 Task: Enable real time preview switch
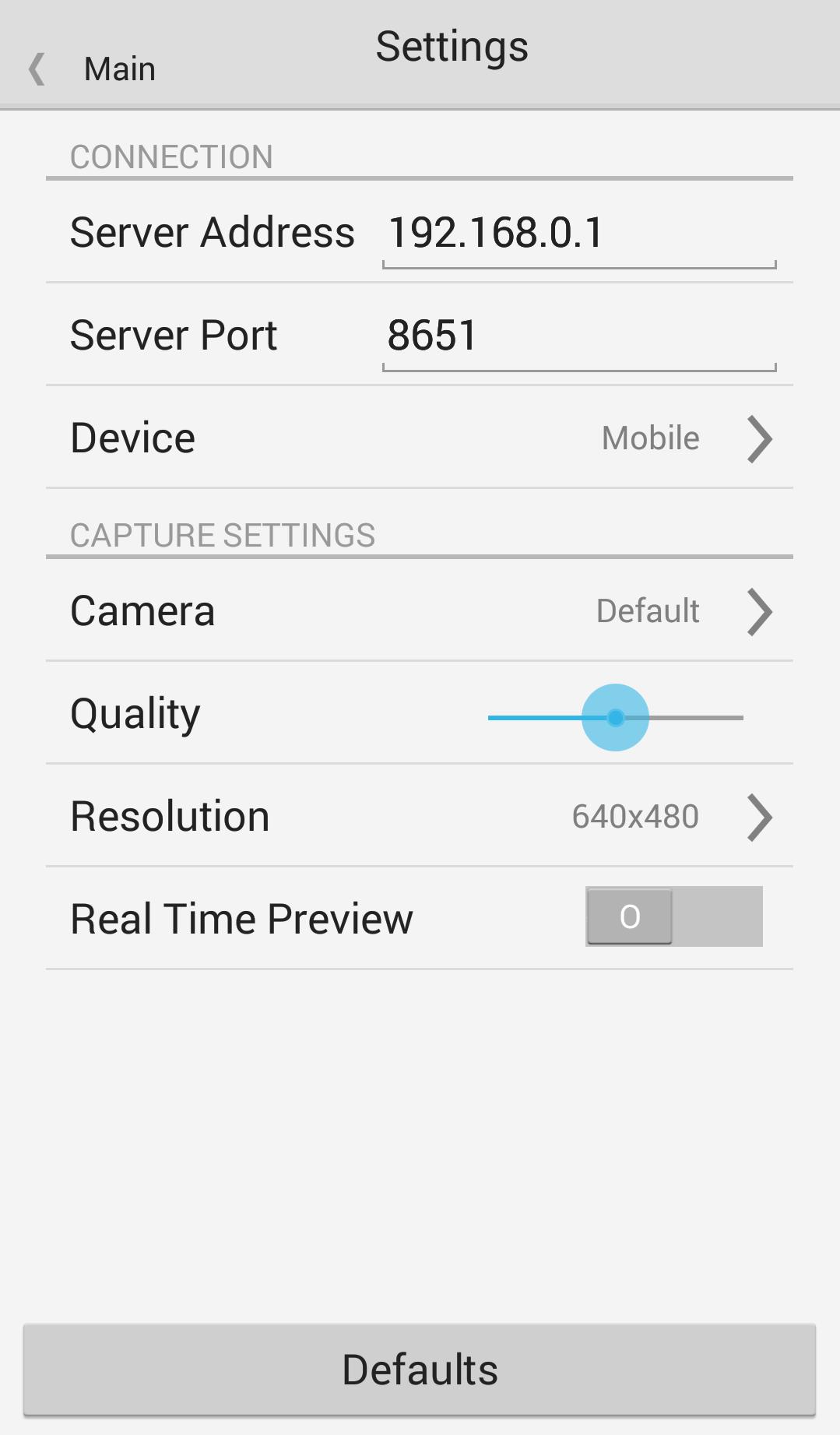pyautogui.click(x=672, y=916)
